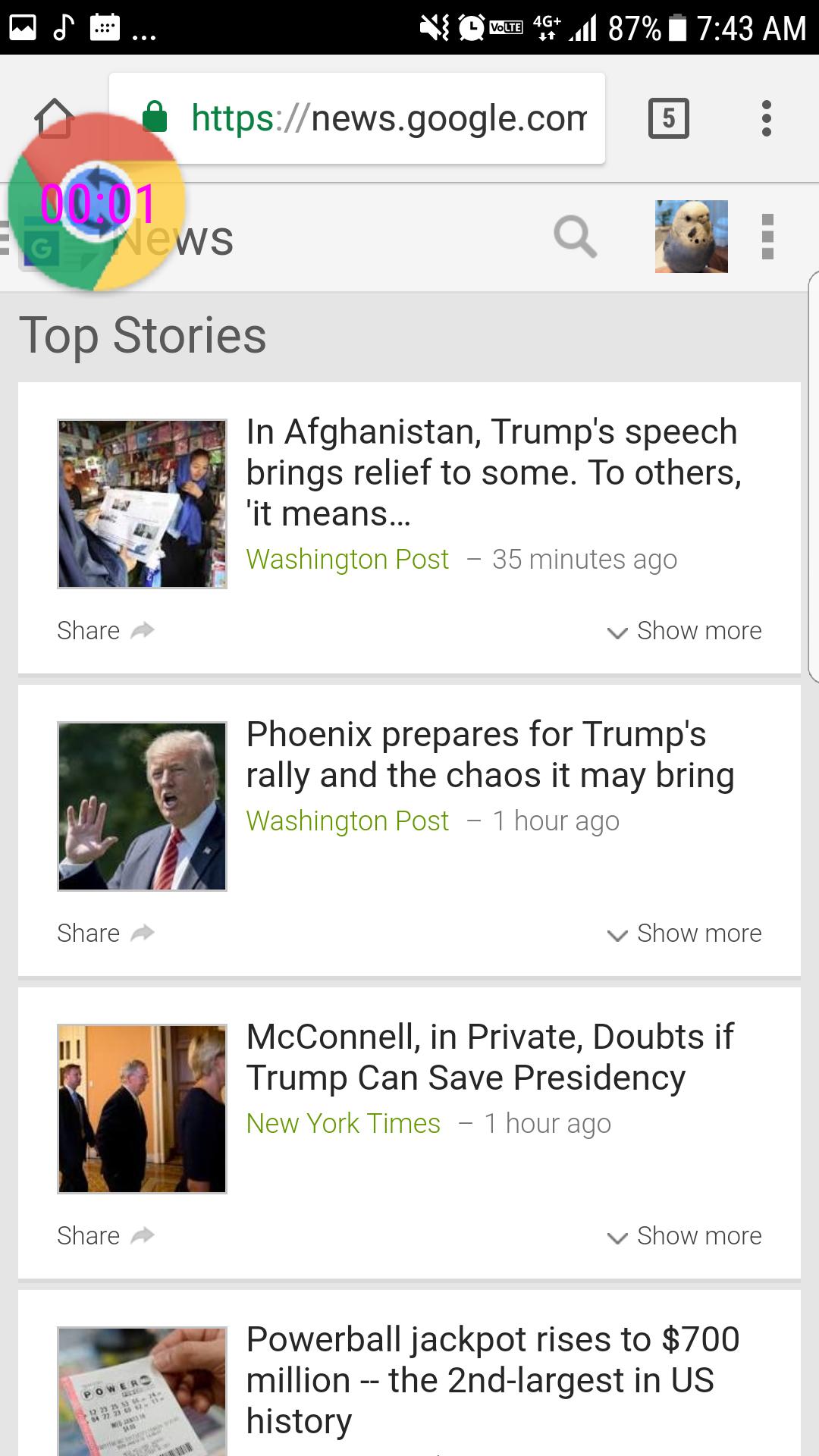Open McConnell Doubts Trump Presidency article
Image resolution: width=819 pixels, height=1456 pixels.
[x=490, y=1057]
